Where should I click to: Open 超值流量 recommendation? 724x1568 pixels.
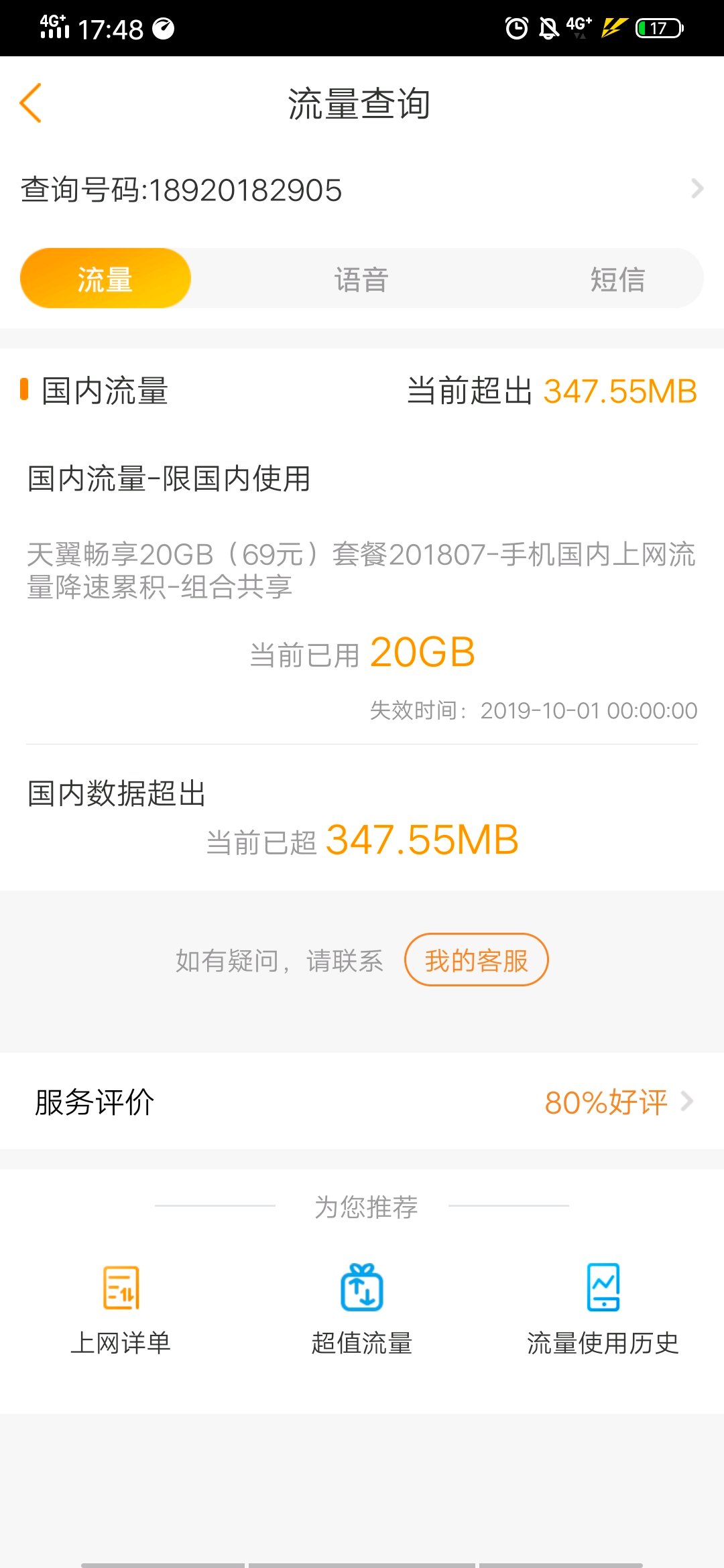point(362,1309)
